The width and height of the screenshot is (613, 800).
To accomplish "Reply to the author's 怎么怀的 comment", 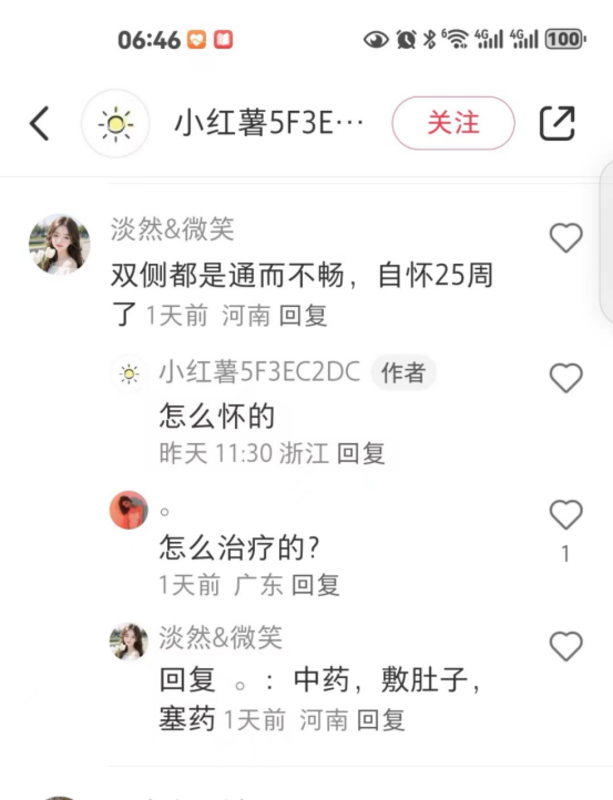I will (x=361, y=453).
